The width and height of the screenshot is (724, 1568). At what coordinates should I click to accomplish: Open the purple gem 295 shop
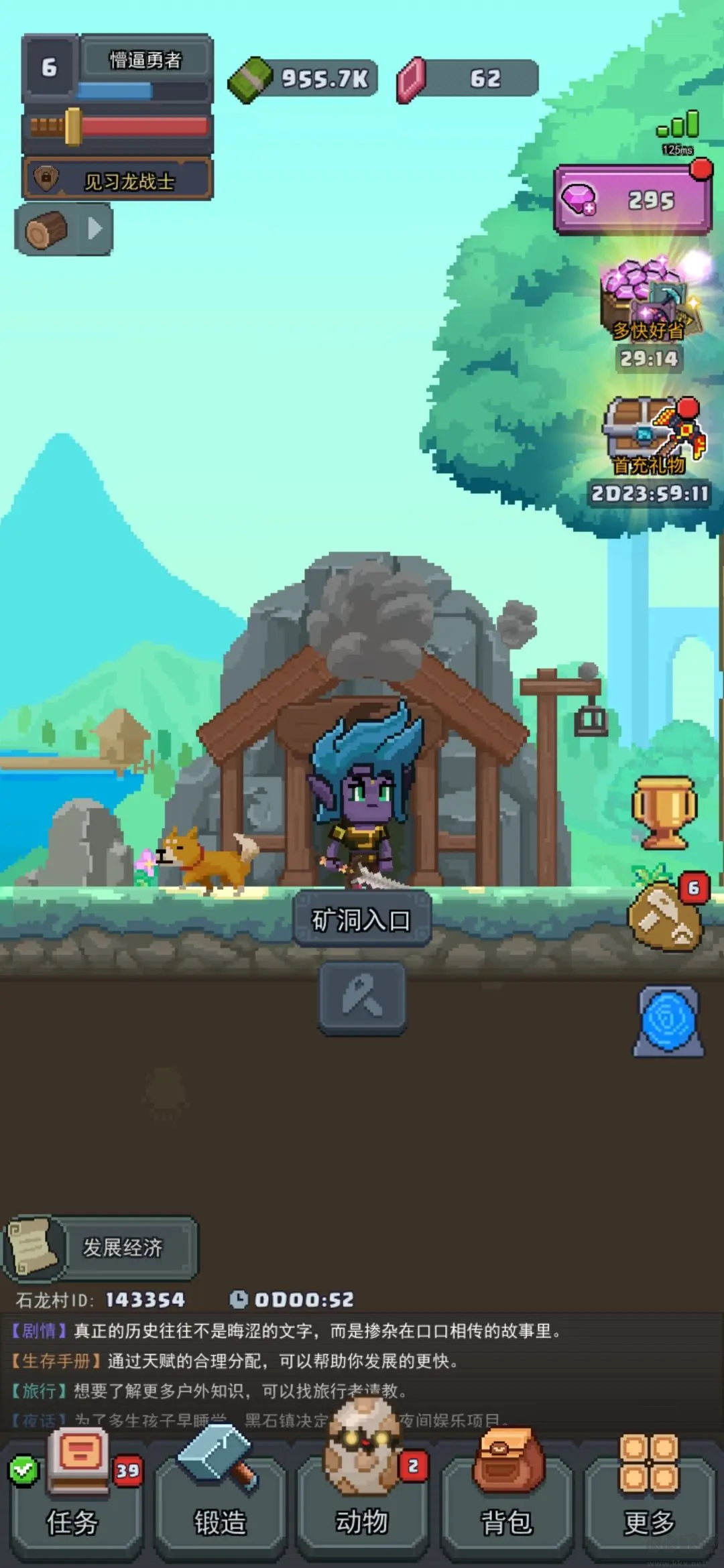click(632, 200)
